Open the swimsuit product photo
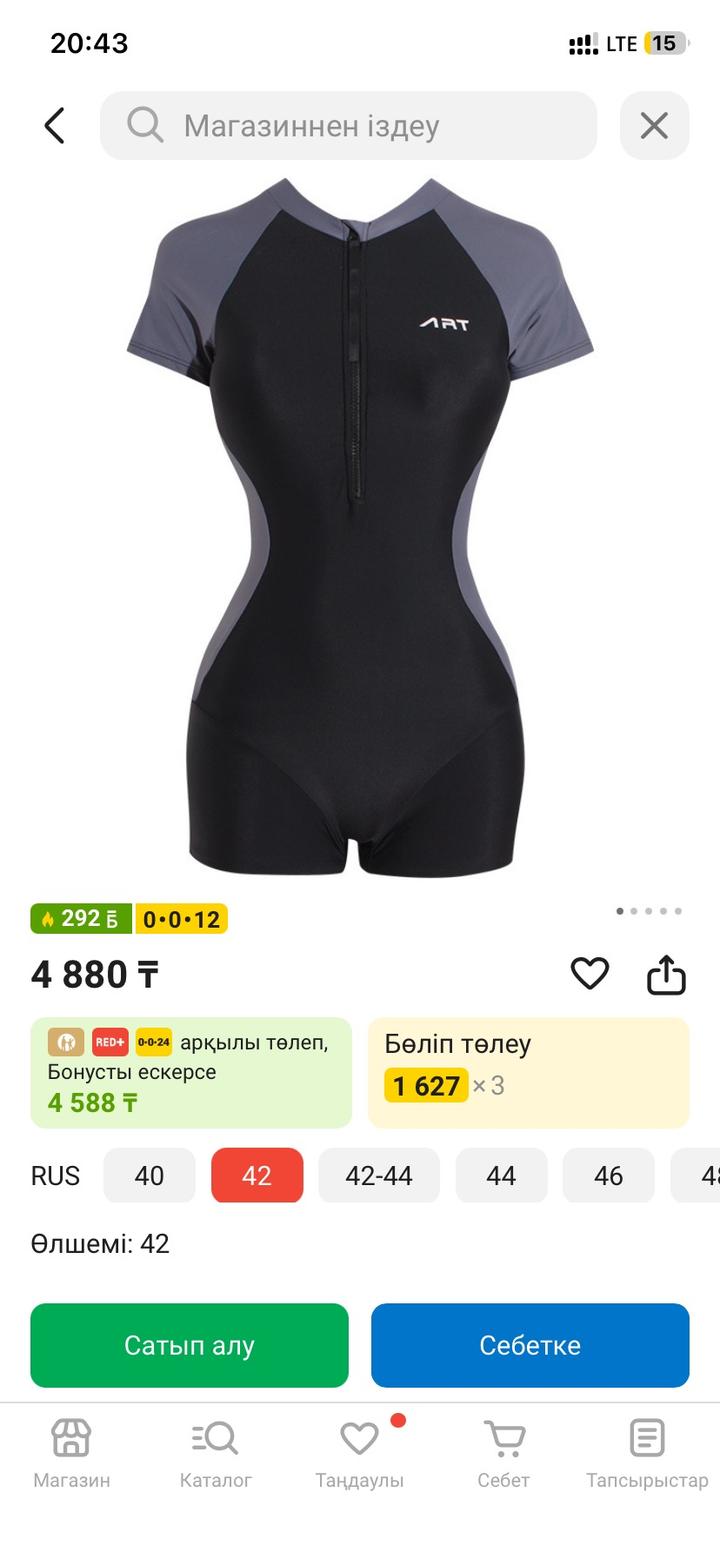Viewport: 720px width, 1558px height. point(360,530)
